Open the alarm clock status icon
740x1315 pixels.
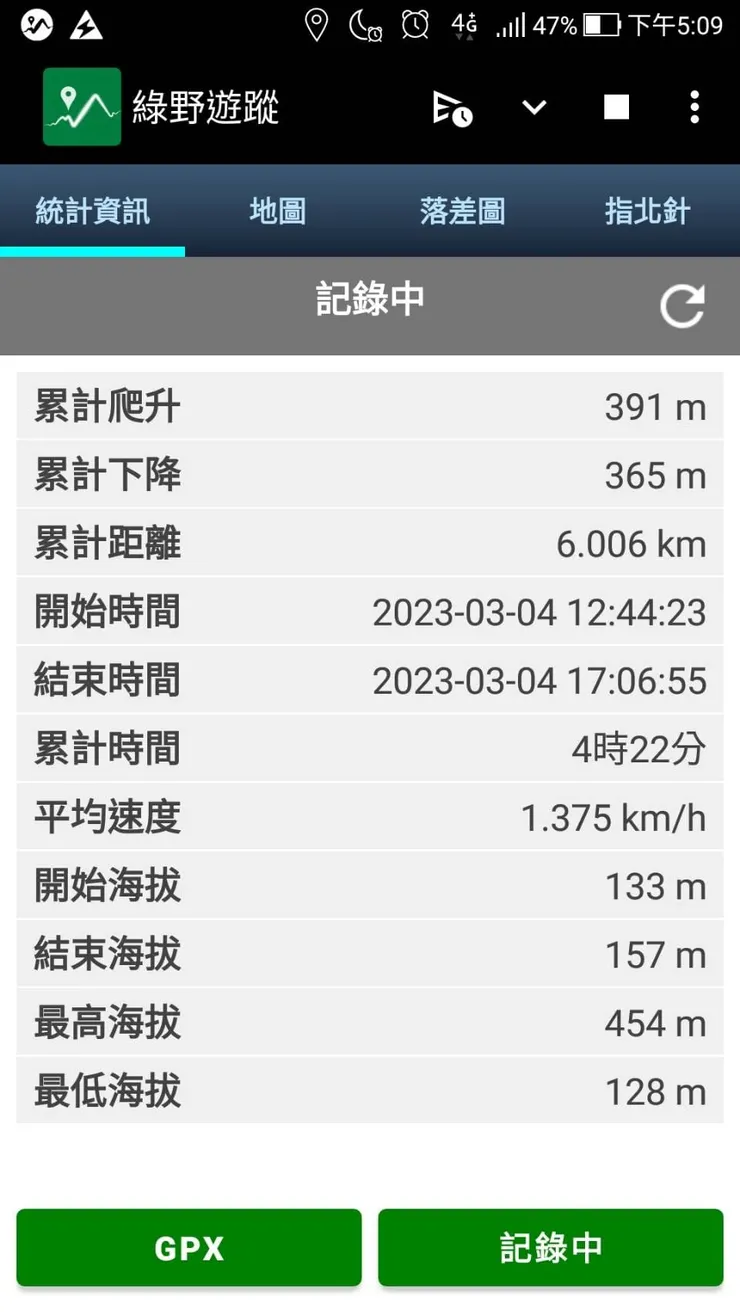(415, 26)
